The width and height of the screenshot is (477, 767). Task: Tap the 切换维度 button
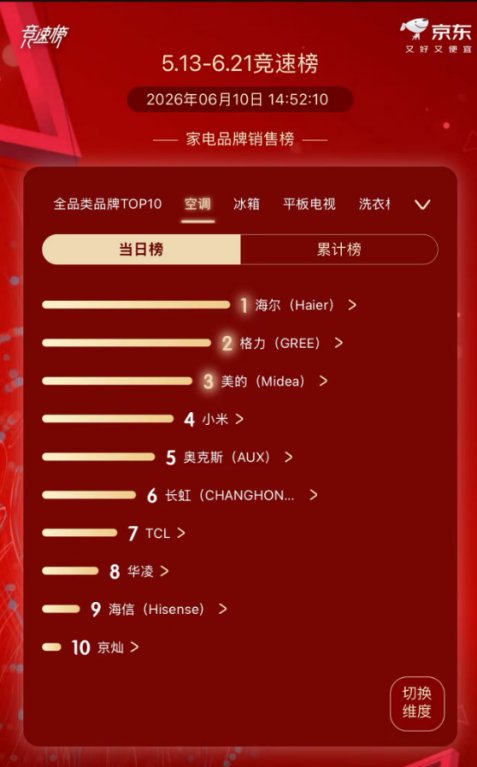(417, 703)
